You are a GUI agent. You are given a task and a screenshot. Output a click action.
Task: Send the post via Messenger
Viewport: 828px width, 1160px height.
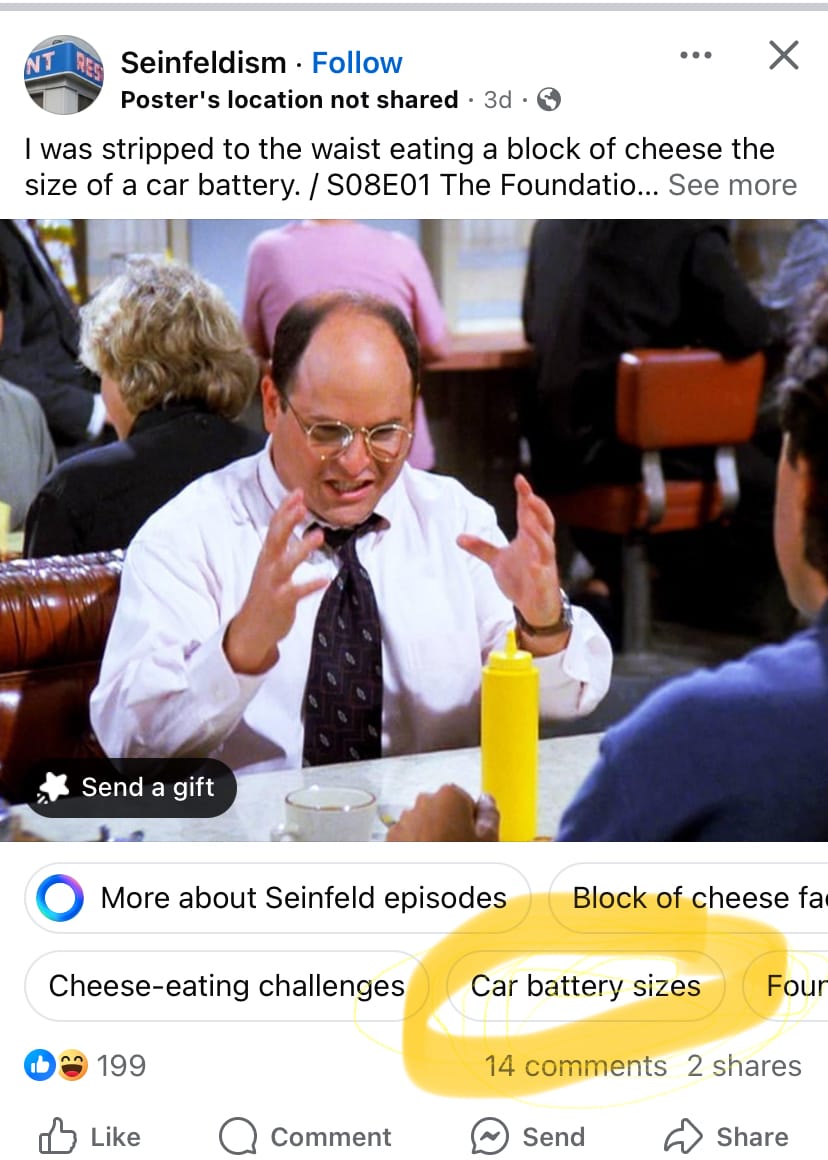(528, 1137)
